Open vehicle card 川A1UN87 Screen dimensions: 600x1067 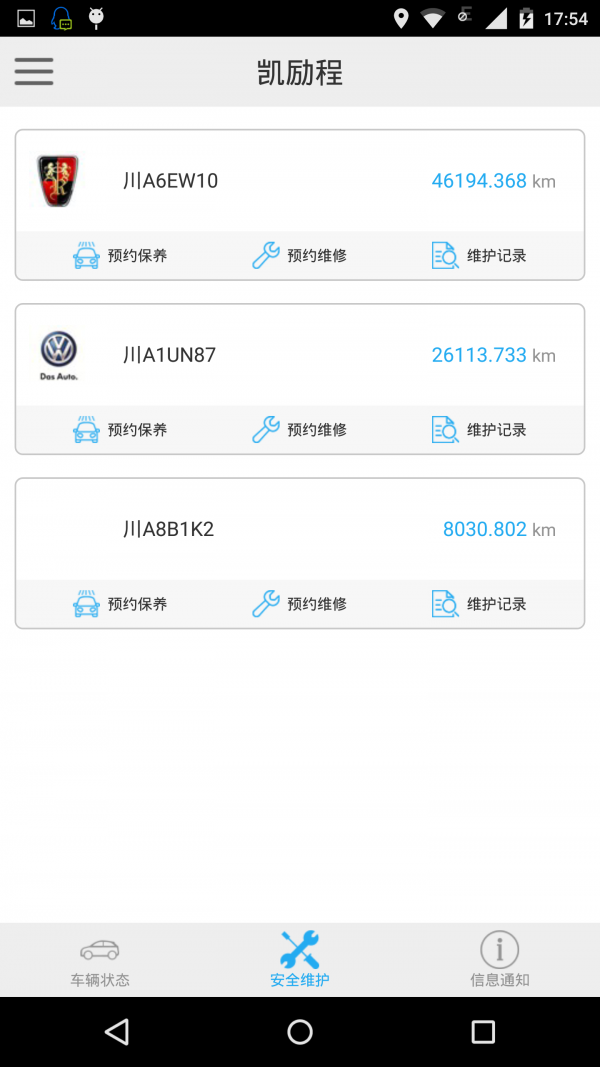pyautogui.click(x=300, y=355)
